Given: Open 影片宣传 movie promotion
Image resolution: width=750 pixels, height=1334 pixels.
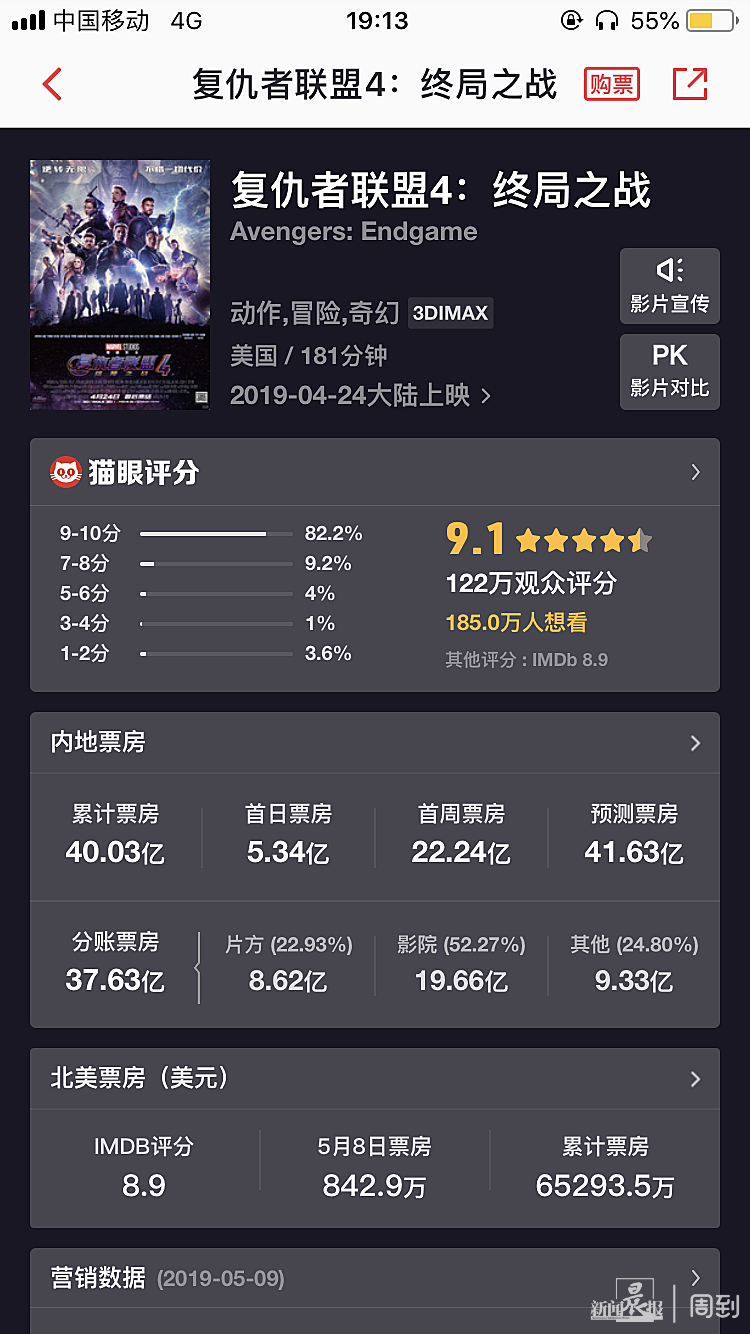Looking at the screenshot, I should [x=669, y=286].
